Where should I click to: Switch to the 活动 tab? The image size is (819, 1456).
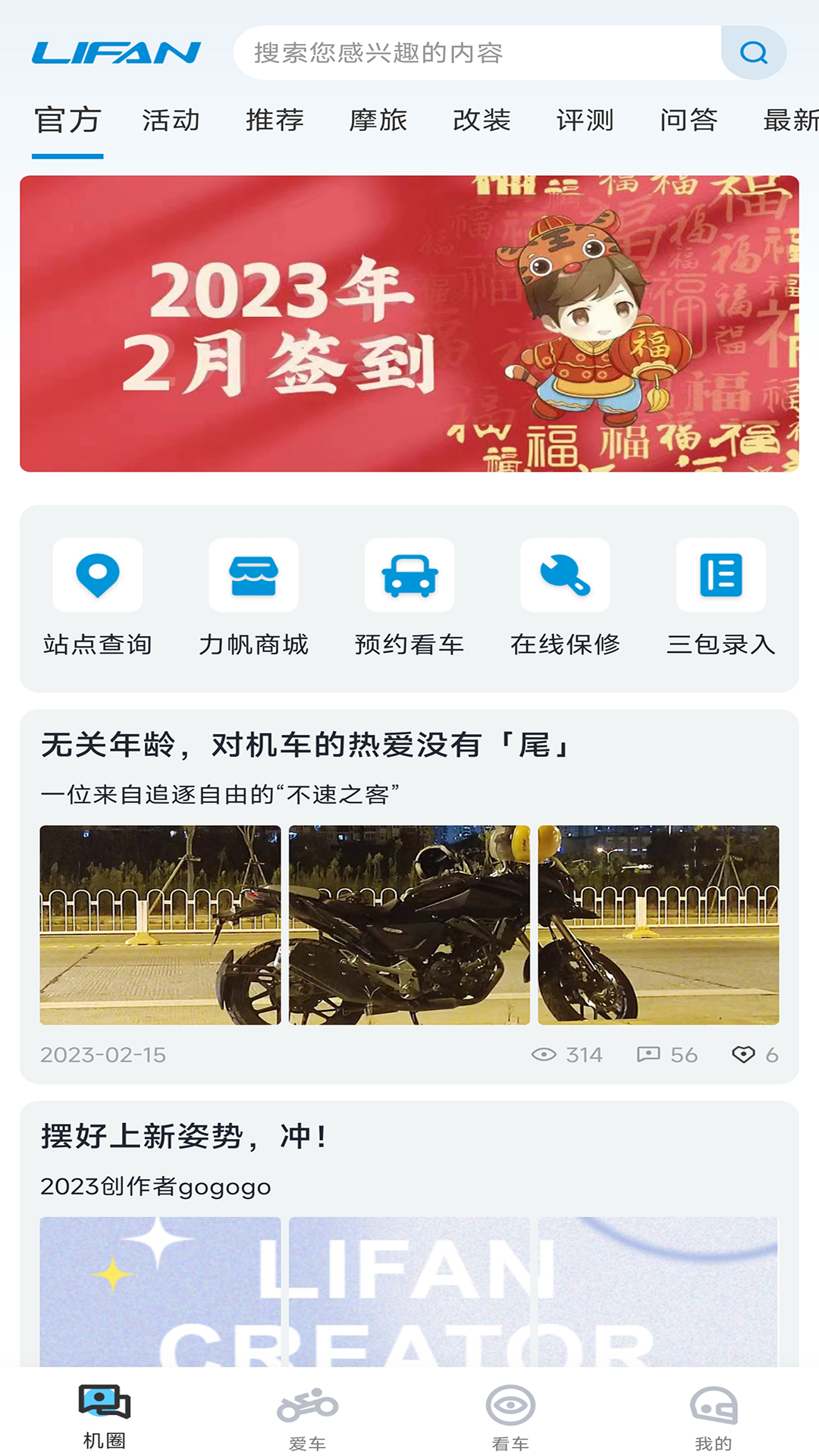tap(171, 121)
